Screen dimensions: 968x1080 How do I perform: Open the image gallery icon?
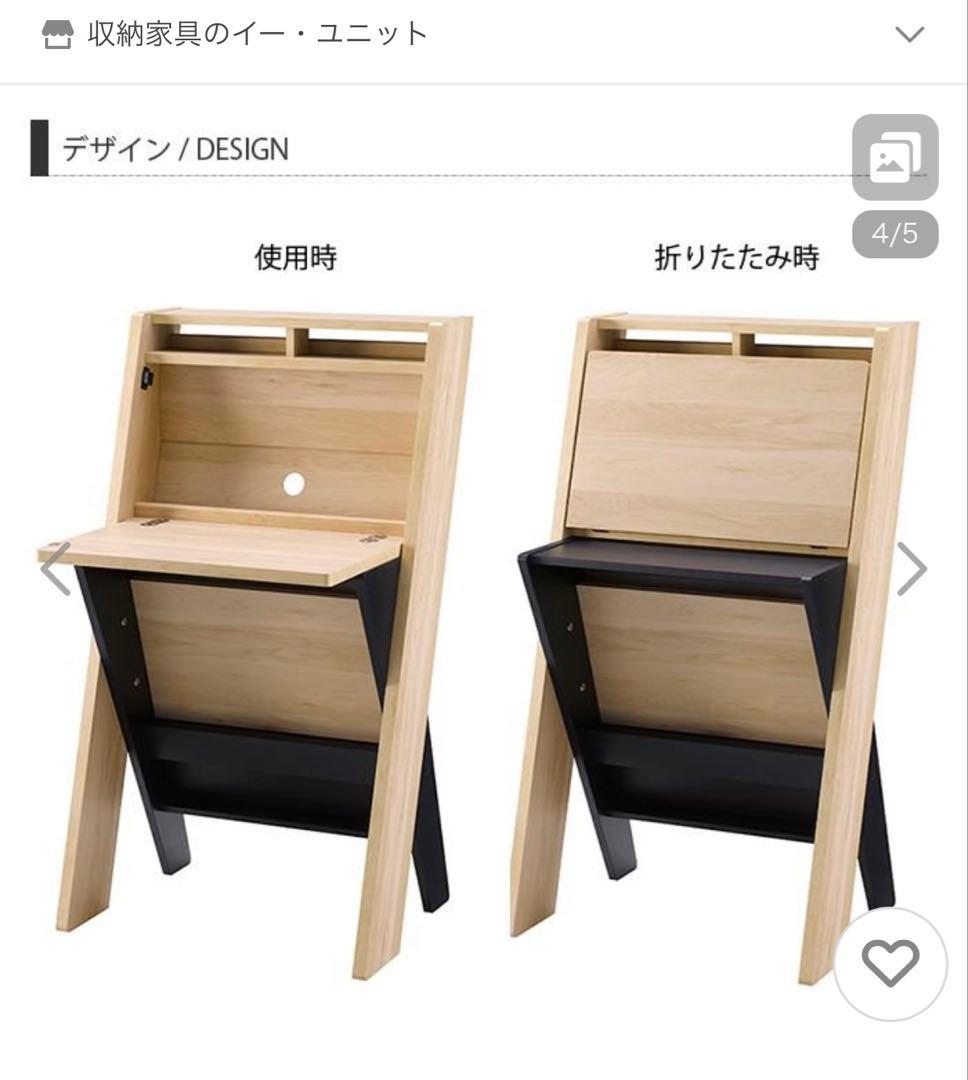(894, 158)
